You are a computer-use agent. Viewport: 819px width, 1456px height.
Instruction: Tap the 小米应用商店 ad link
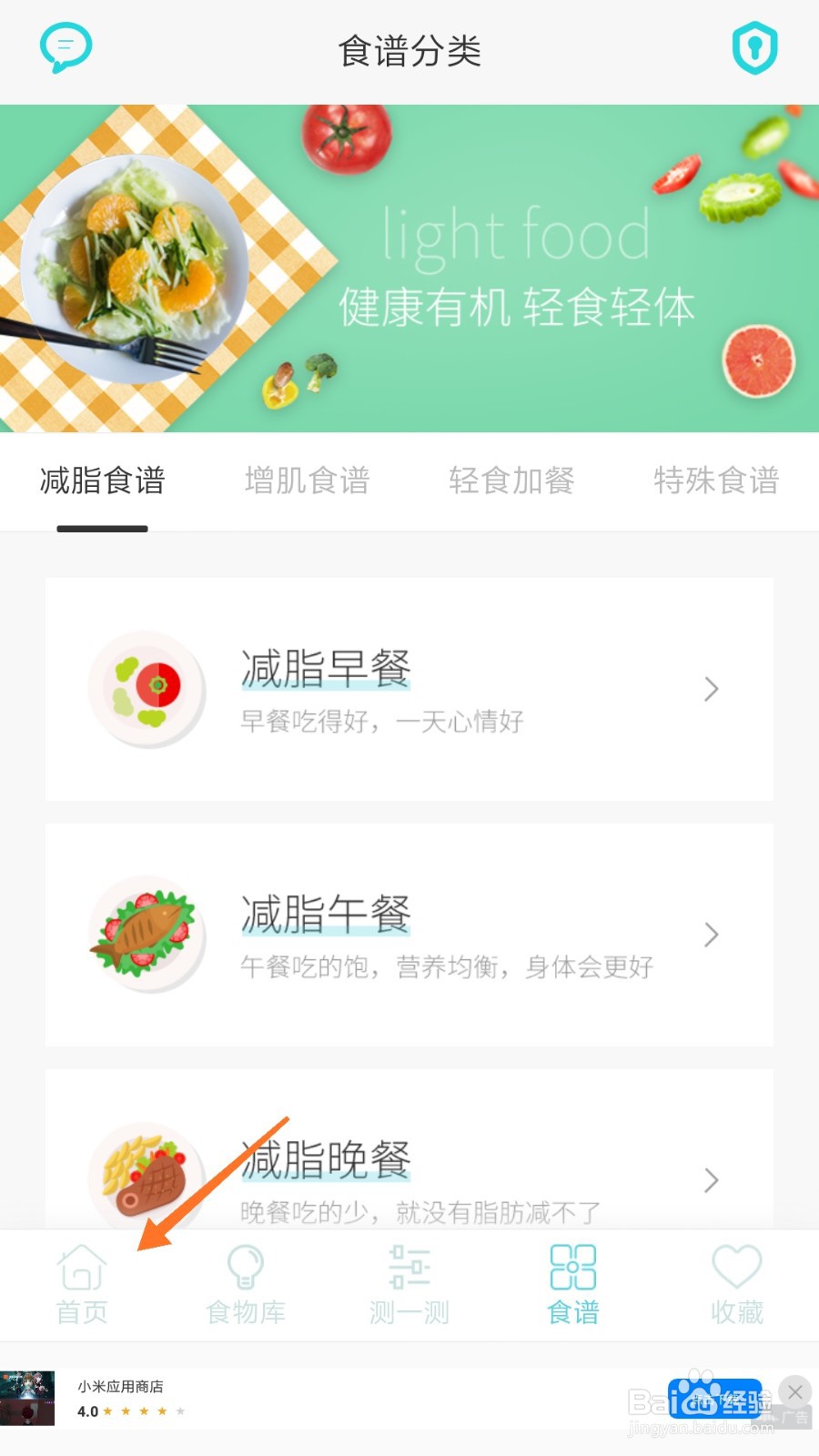click(120, 1386)
